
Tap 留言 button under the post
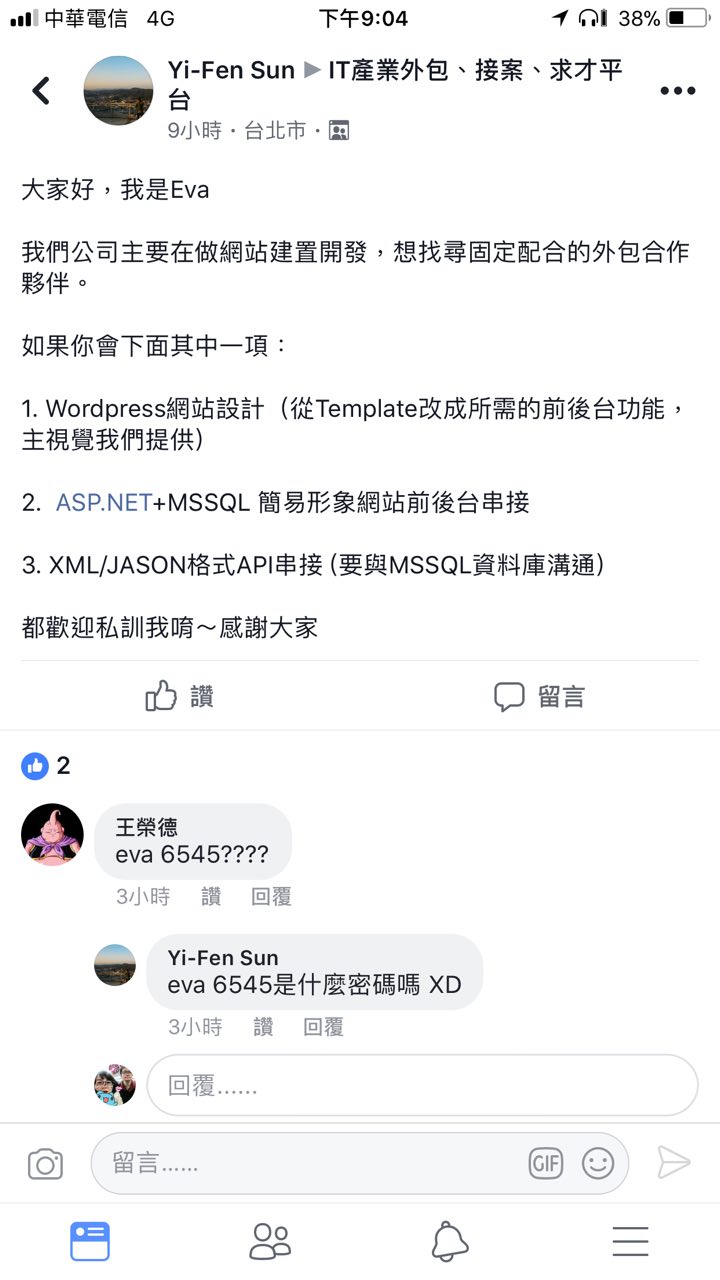[539, 697]
